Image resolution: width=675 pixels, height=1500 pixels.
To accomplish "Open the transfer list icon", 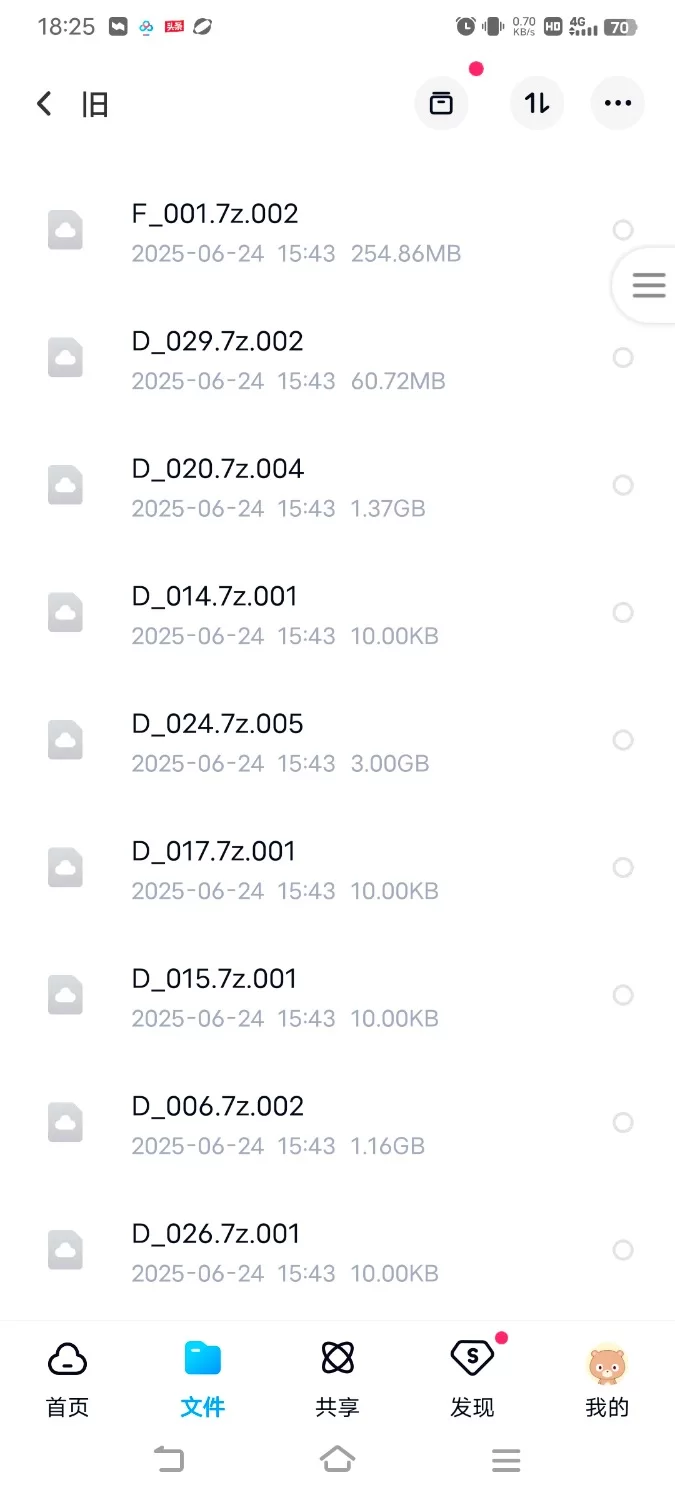I will pyautogui.click(x=441, y=103).
